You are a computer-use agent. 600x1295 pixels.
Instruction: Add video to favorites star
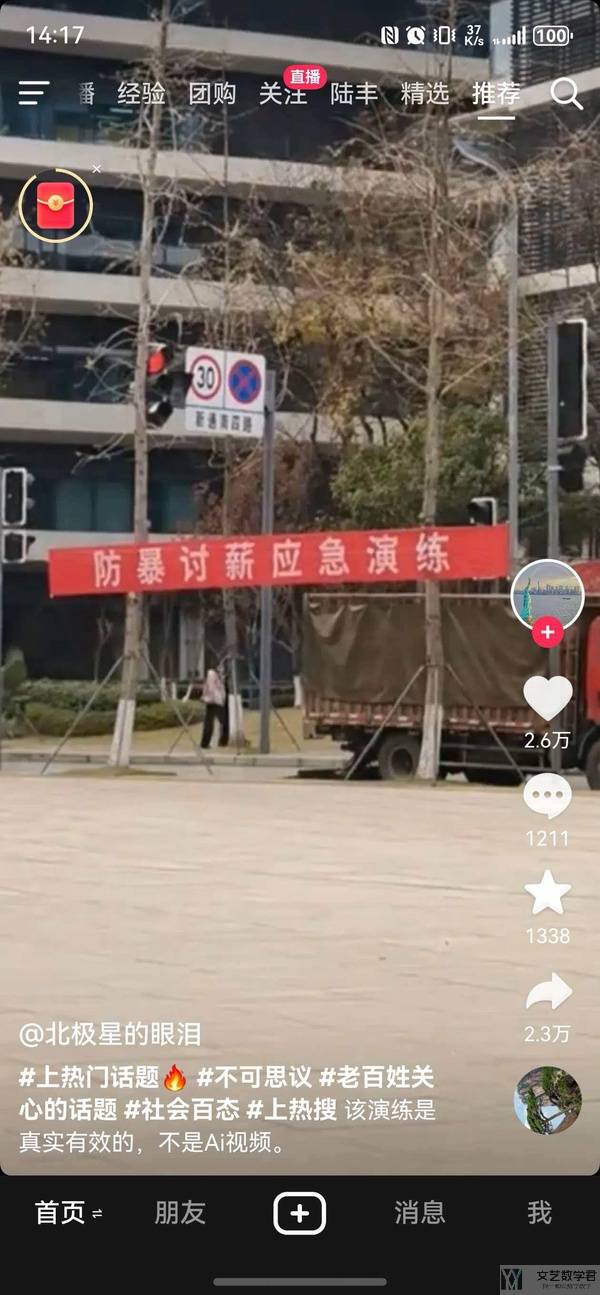pos(548,892)
